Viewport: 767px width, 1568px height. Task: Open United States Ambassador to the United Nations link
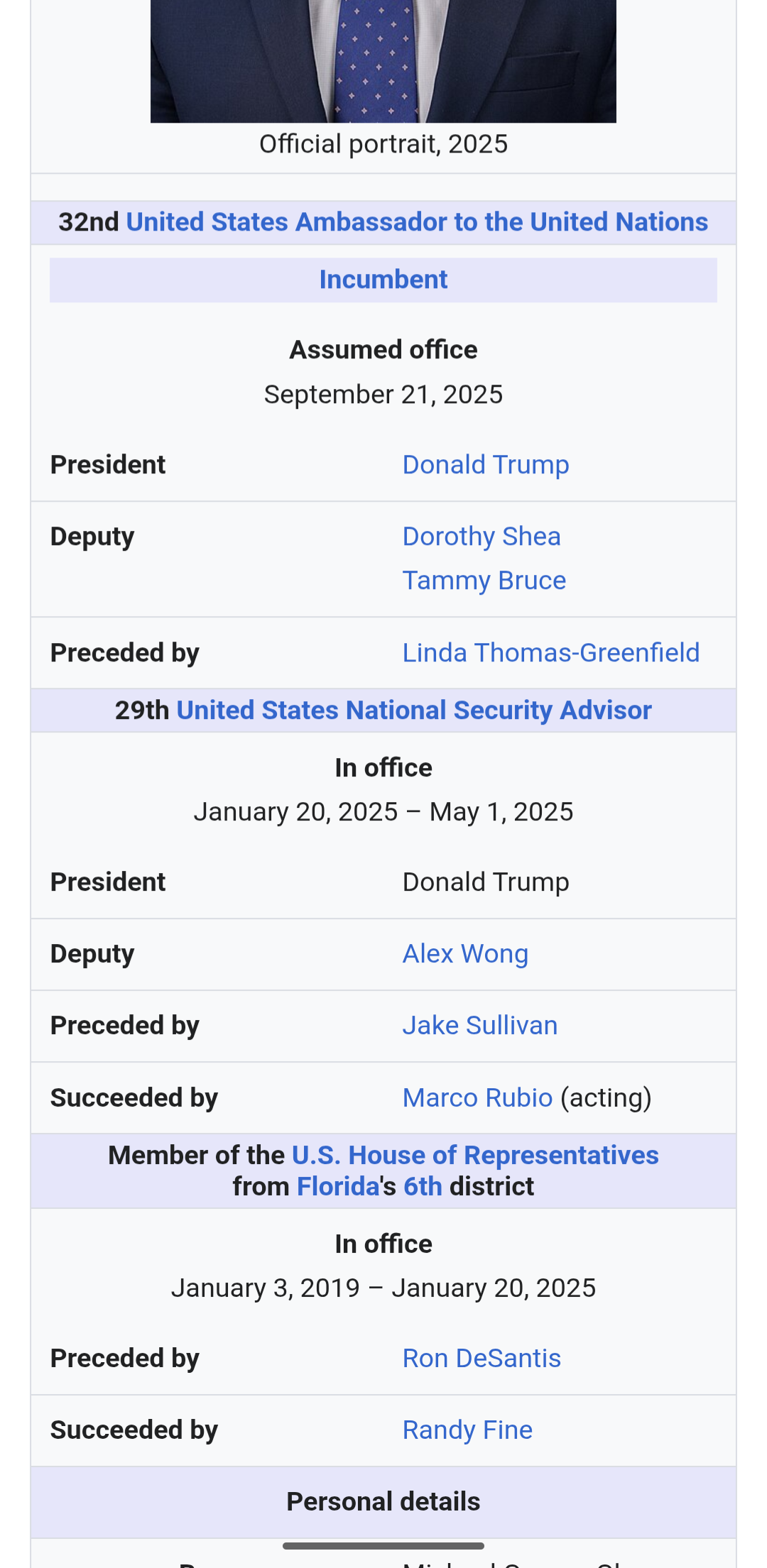[417, 222]
